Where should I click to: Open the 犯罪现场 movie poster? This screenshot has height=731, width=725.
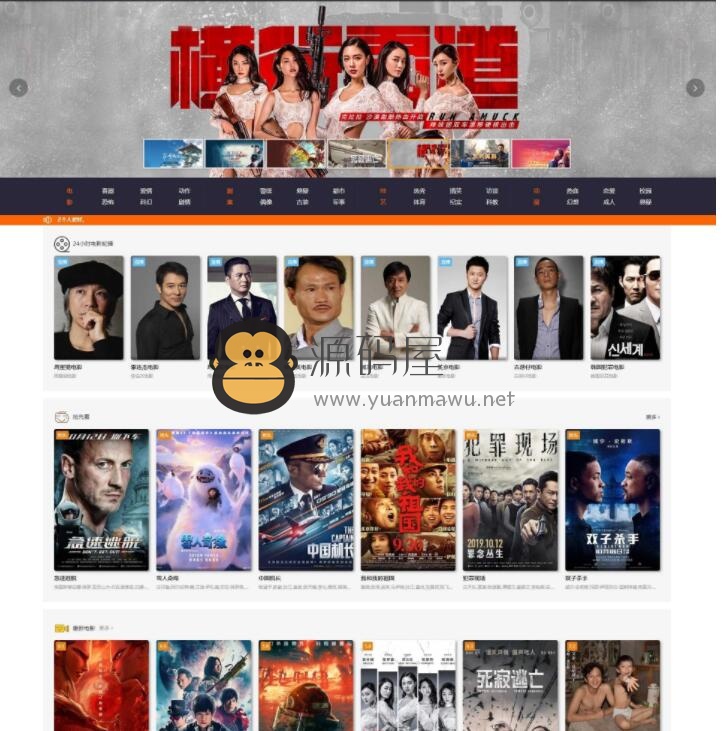tap(509, 500)
